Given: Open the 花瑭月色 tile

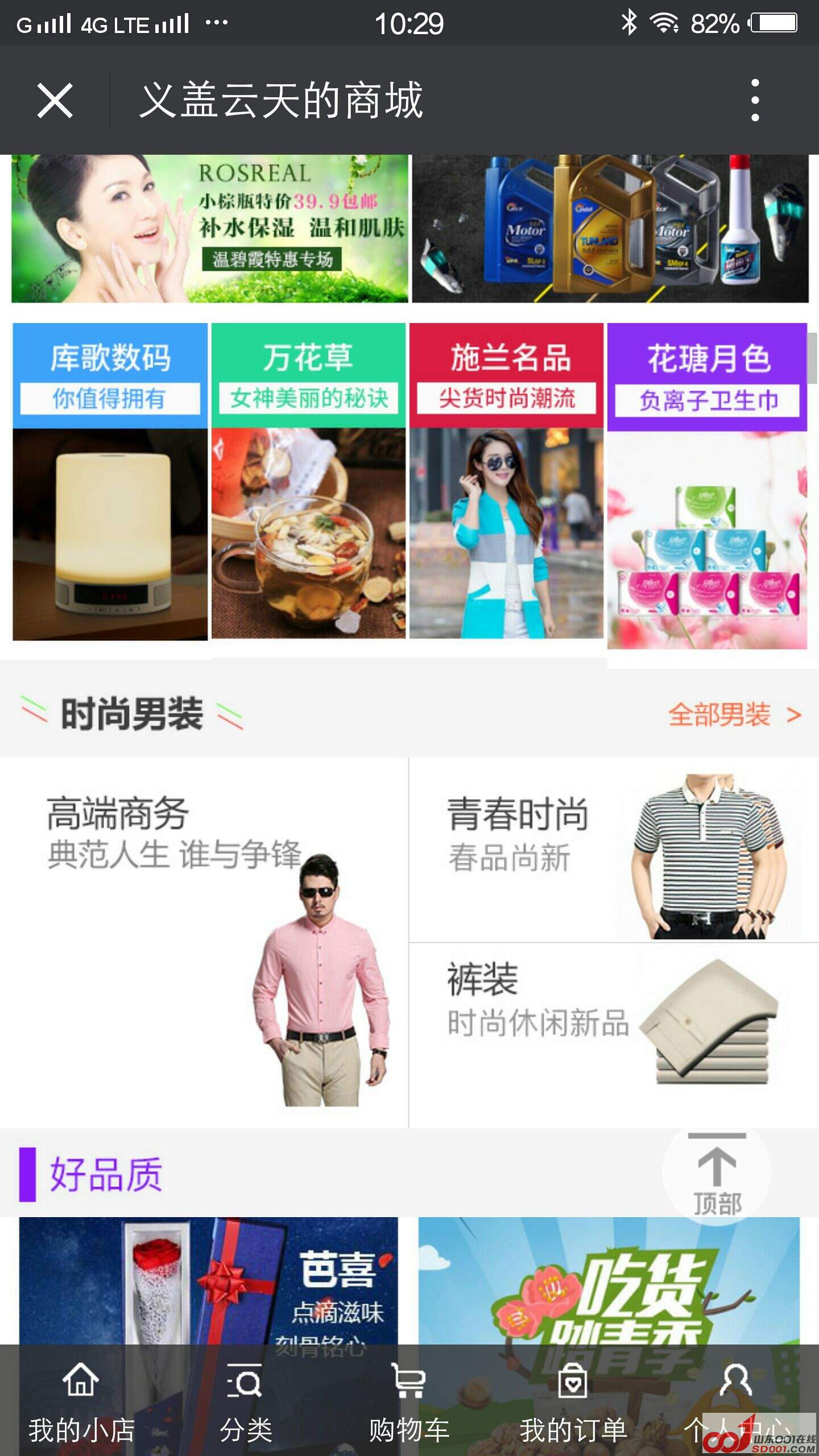Looking at the screenshot, I should click(707, 486).
